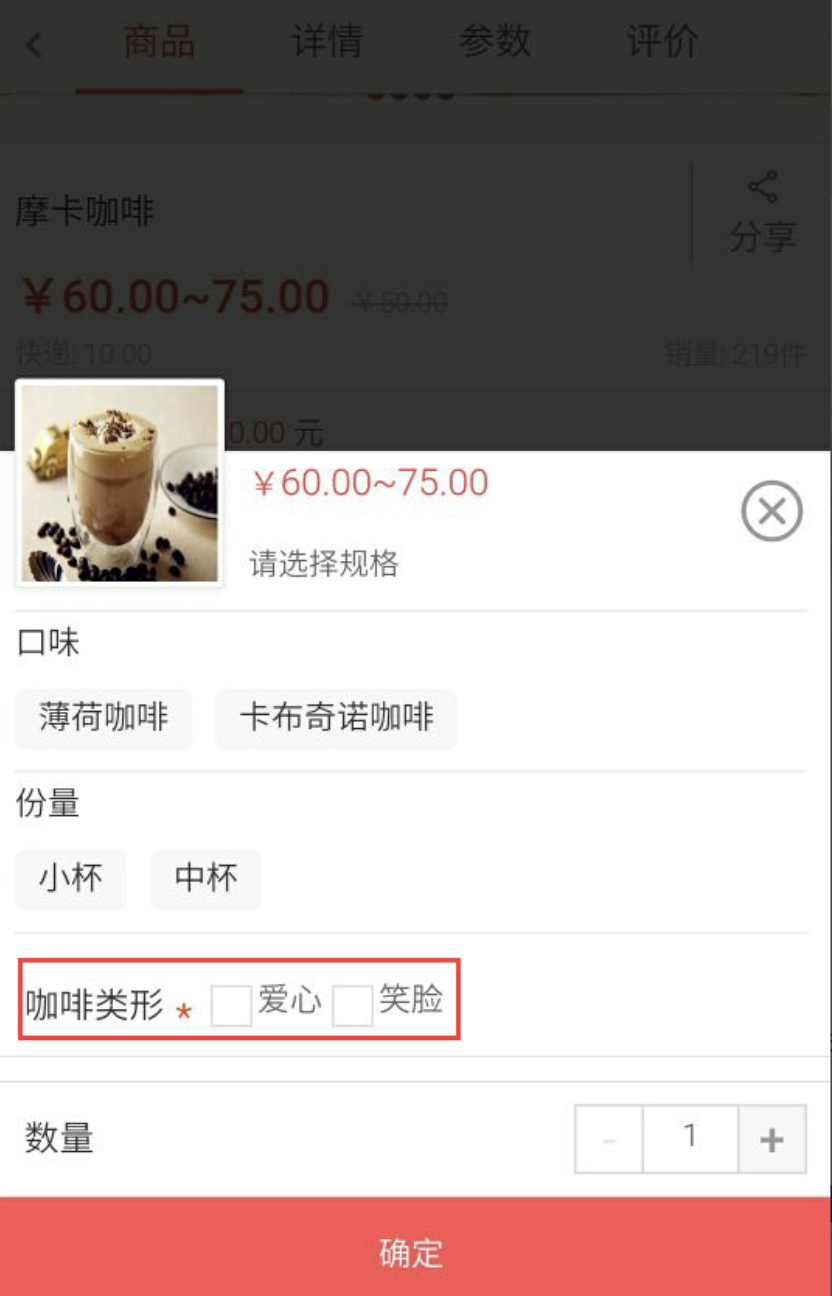
Task: Close the specification selection sheet
Action: [x=771, y=511]
